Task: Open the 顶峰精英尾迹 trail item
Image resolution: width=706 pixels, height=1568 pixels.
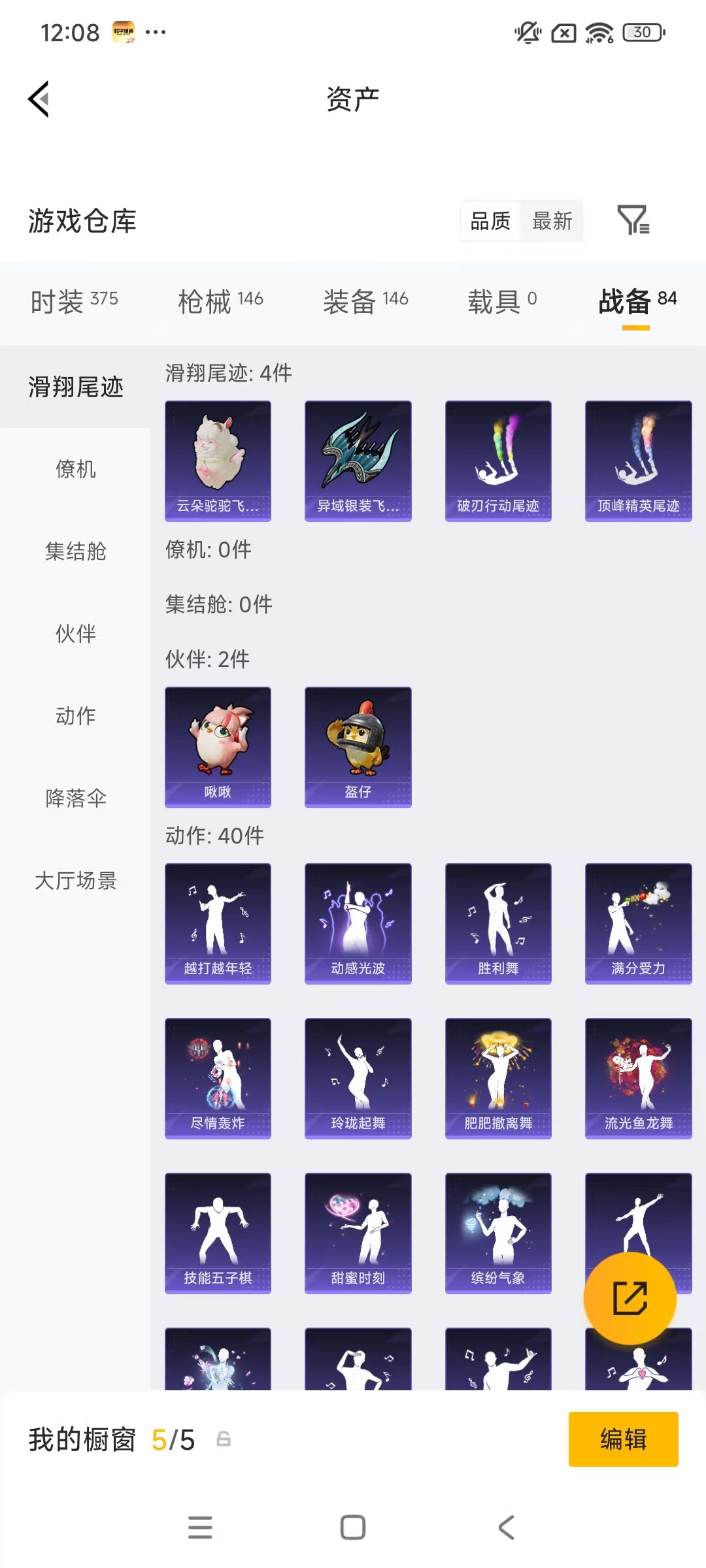Action: pyautogui.click(x=637, y=459)
